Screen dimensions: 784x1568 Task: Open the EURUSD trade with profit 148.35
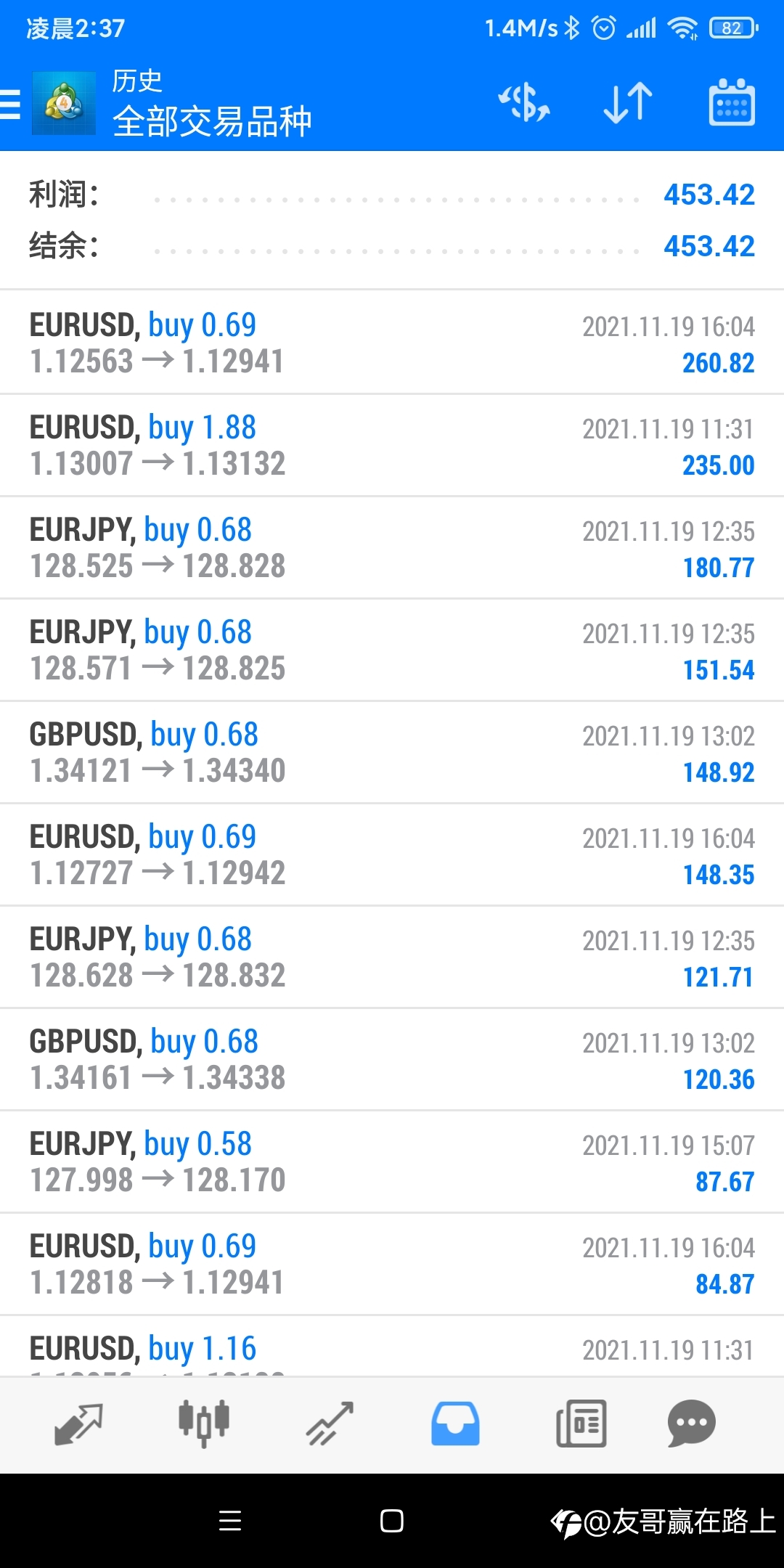(x=392, y=854)
